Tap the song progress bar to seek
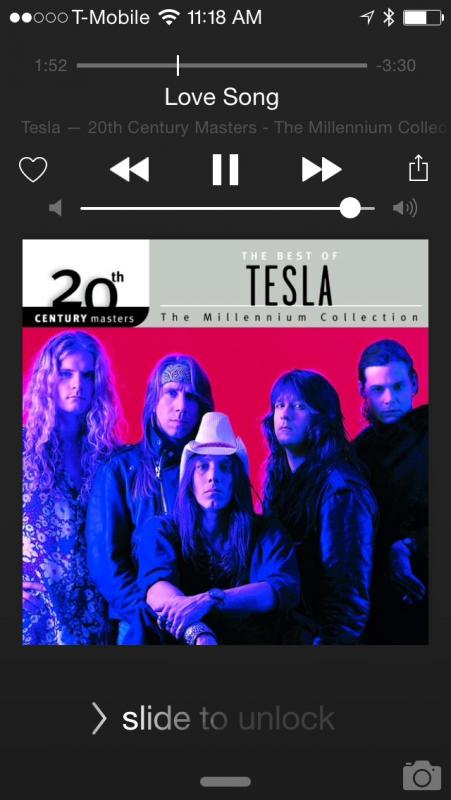 pos(222,65)
